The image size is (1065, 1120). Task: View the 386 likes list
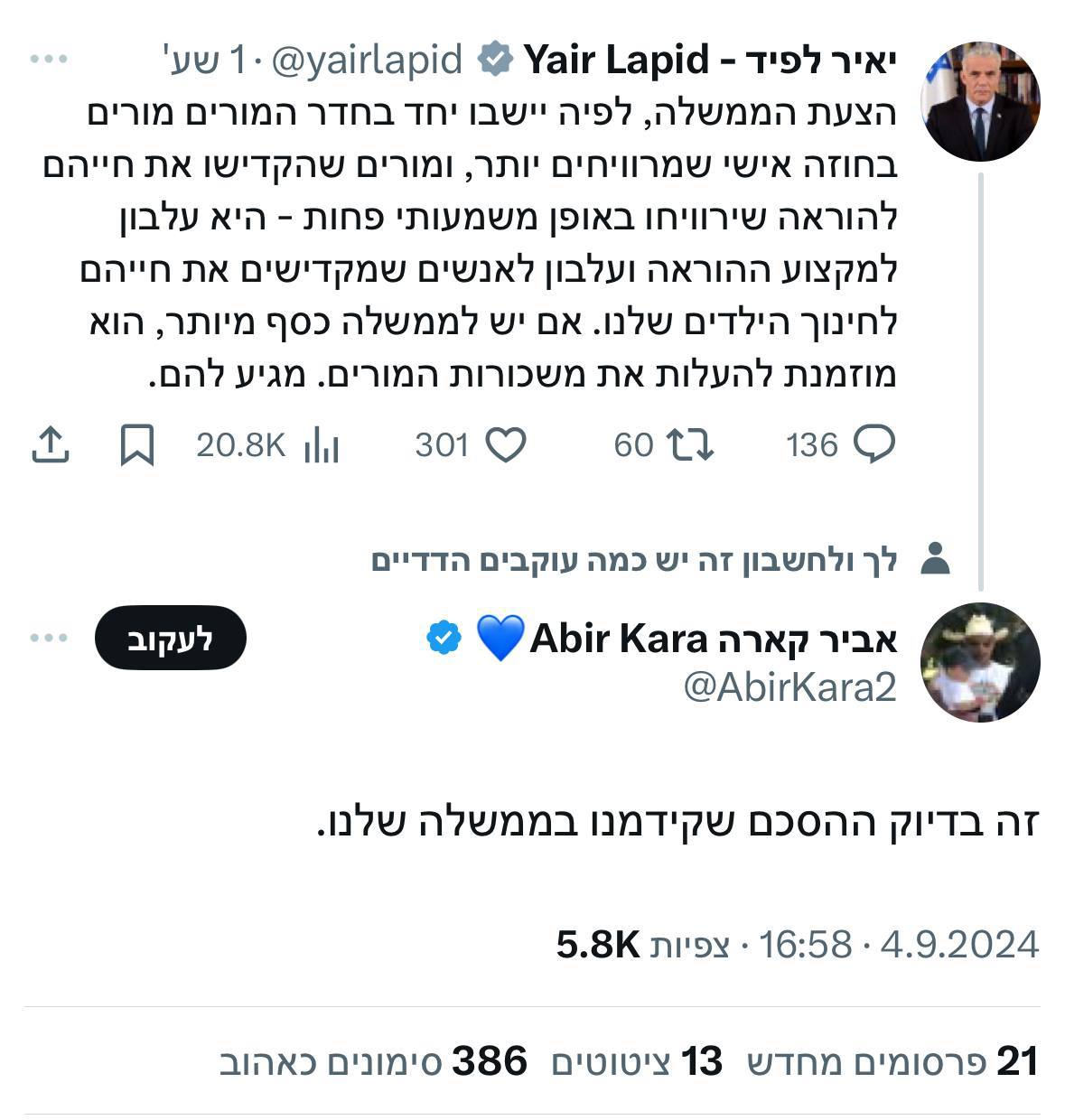pos(373,1061)
